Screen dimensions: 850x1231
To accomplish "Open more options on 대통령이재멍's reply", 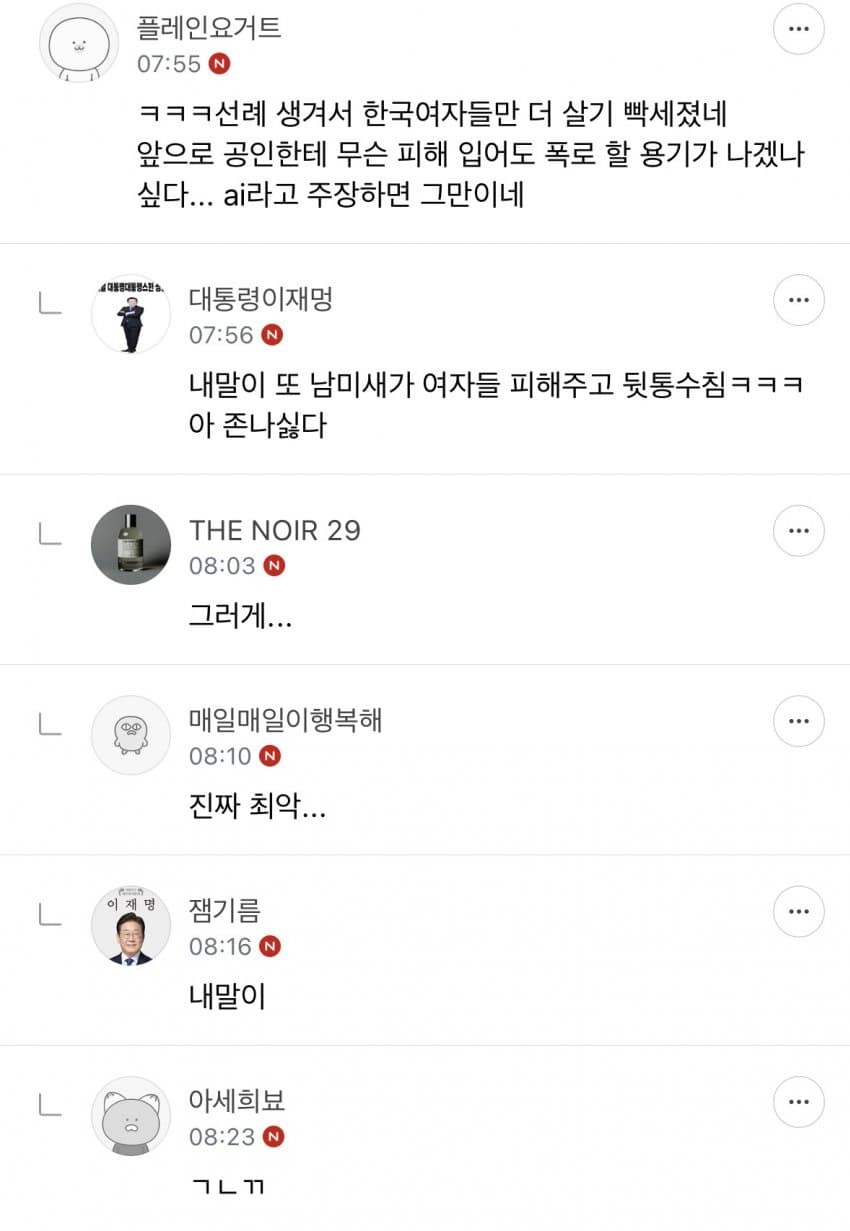I will click(x=799, y=299).
